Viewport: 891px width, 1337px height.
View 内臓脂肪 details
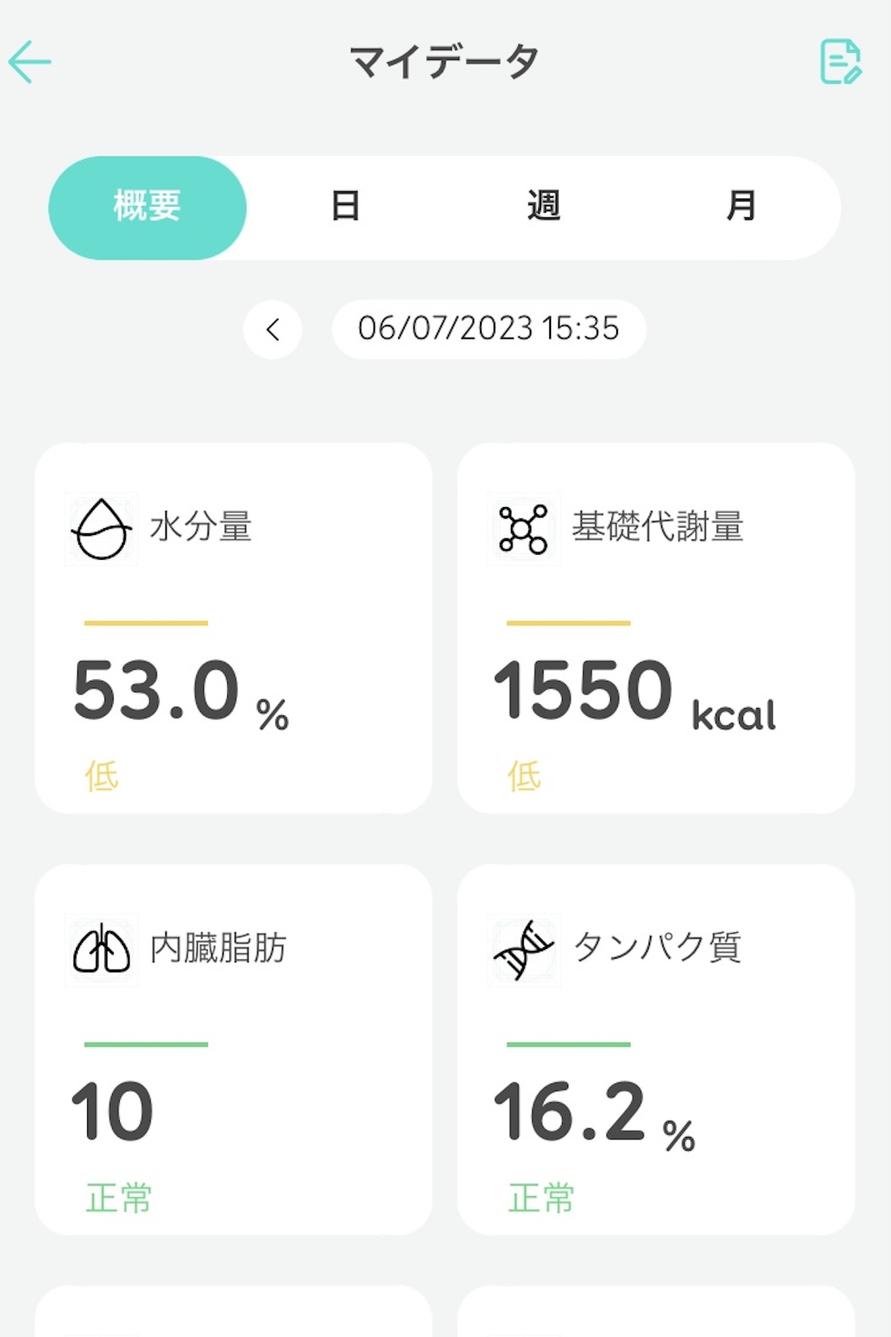(233, 1049)
